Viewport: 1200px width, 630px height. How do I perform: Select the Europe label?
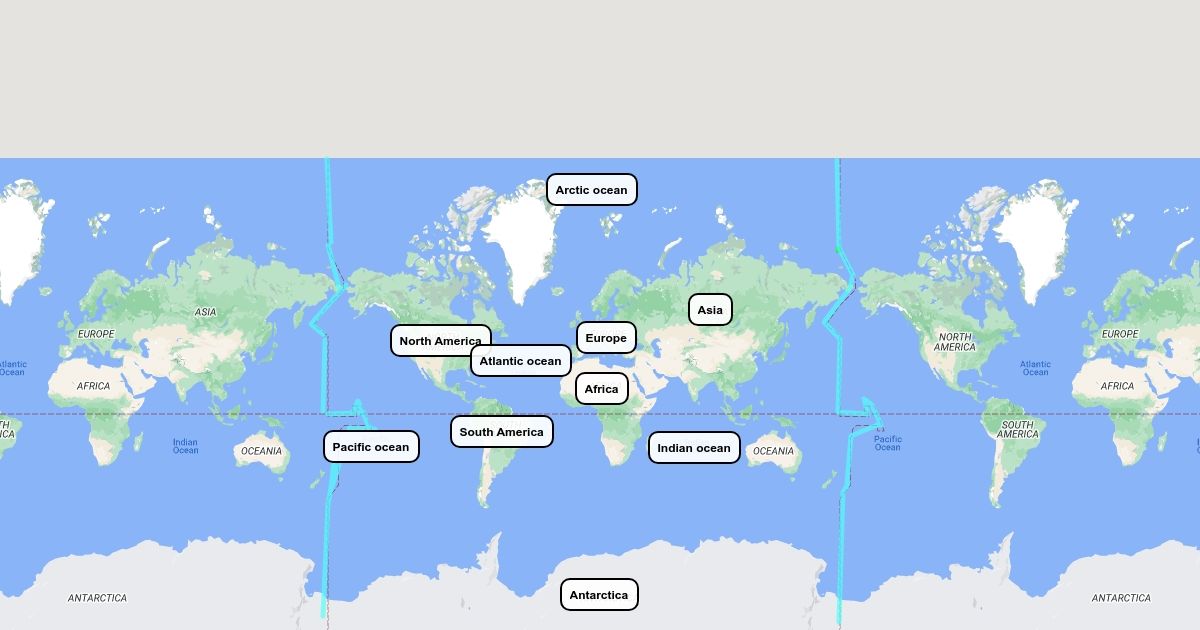tap(606, 338)
